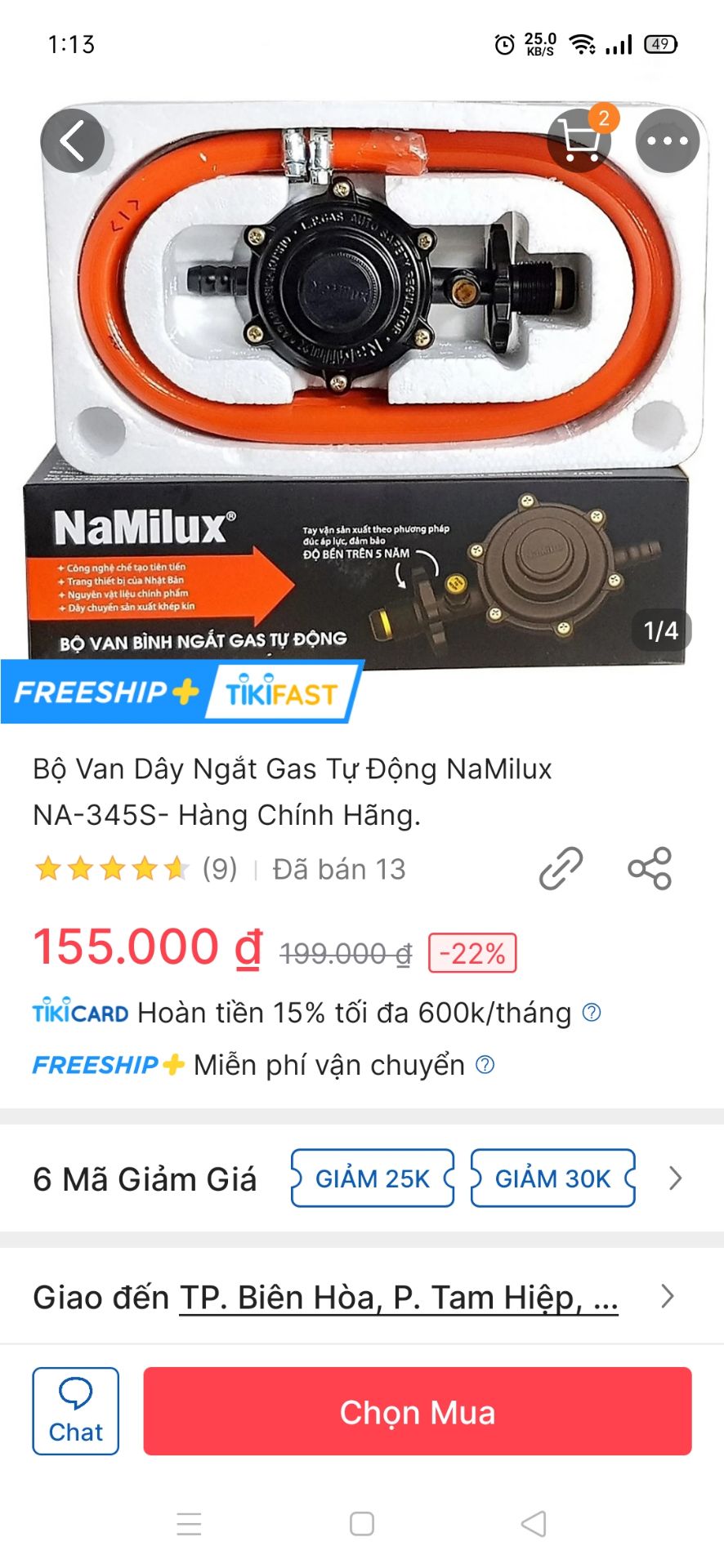Open the cashback info question mark

(x=591, y=1013)
